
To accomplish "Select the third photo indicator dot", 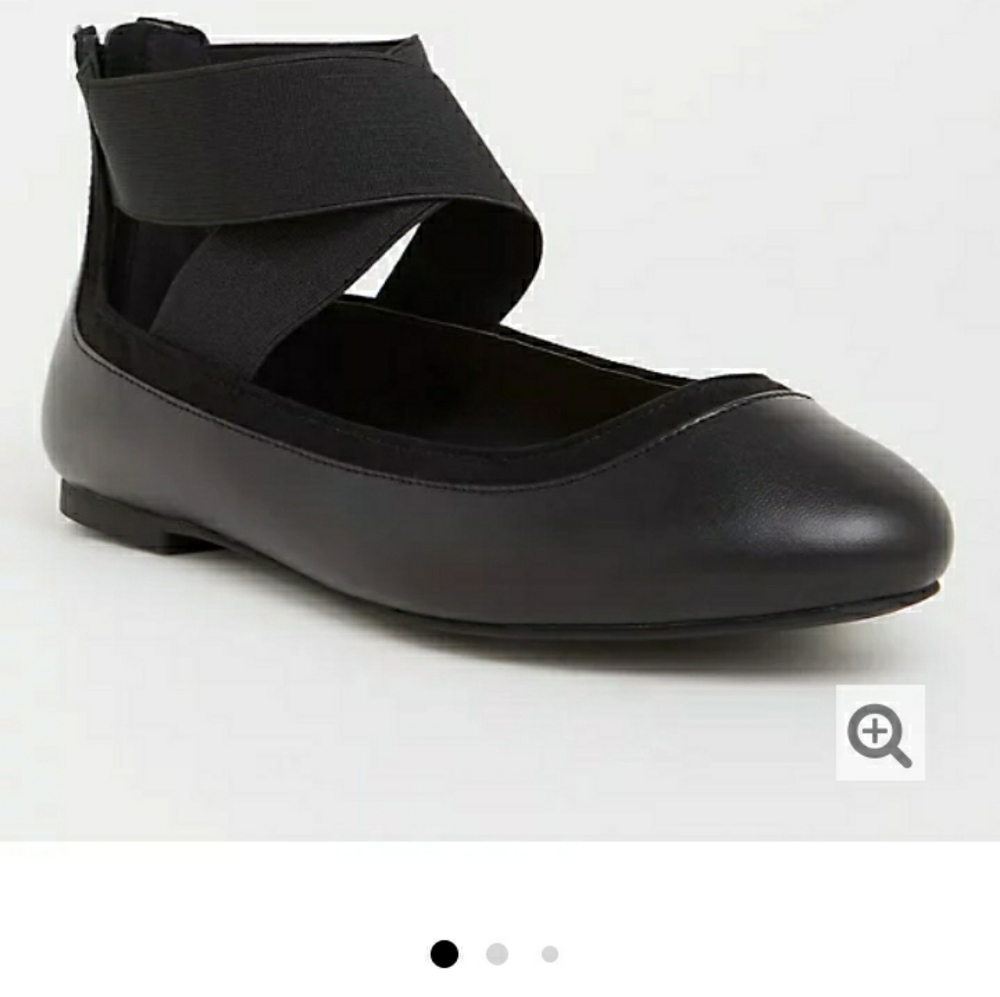I will [x=550, y=954].
